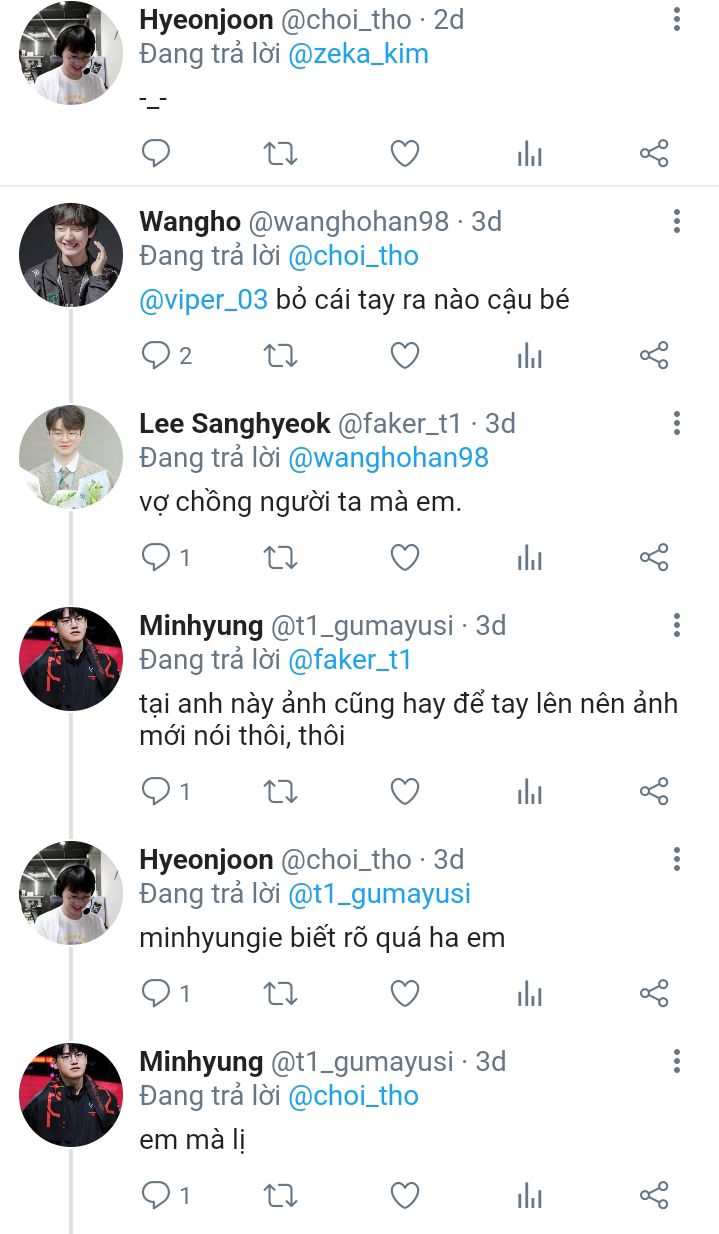The image size is (719, 1234).
Task: Reply to Hyeonjoon's '-_-' tweet
Action: (156, 154)
